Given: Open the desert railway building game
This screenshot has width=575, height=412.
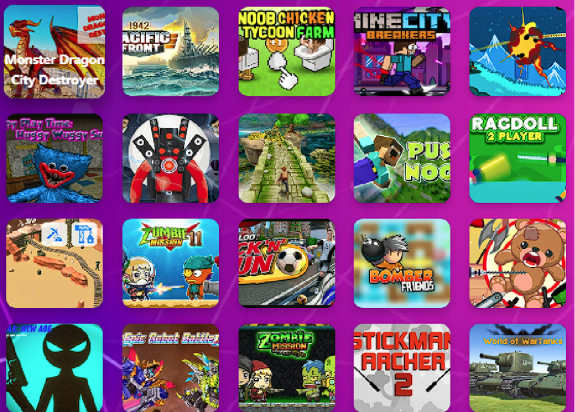Looking at the screenshot, I should pyautogui.click(x=54, y=263).
